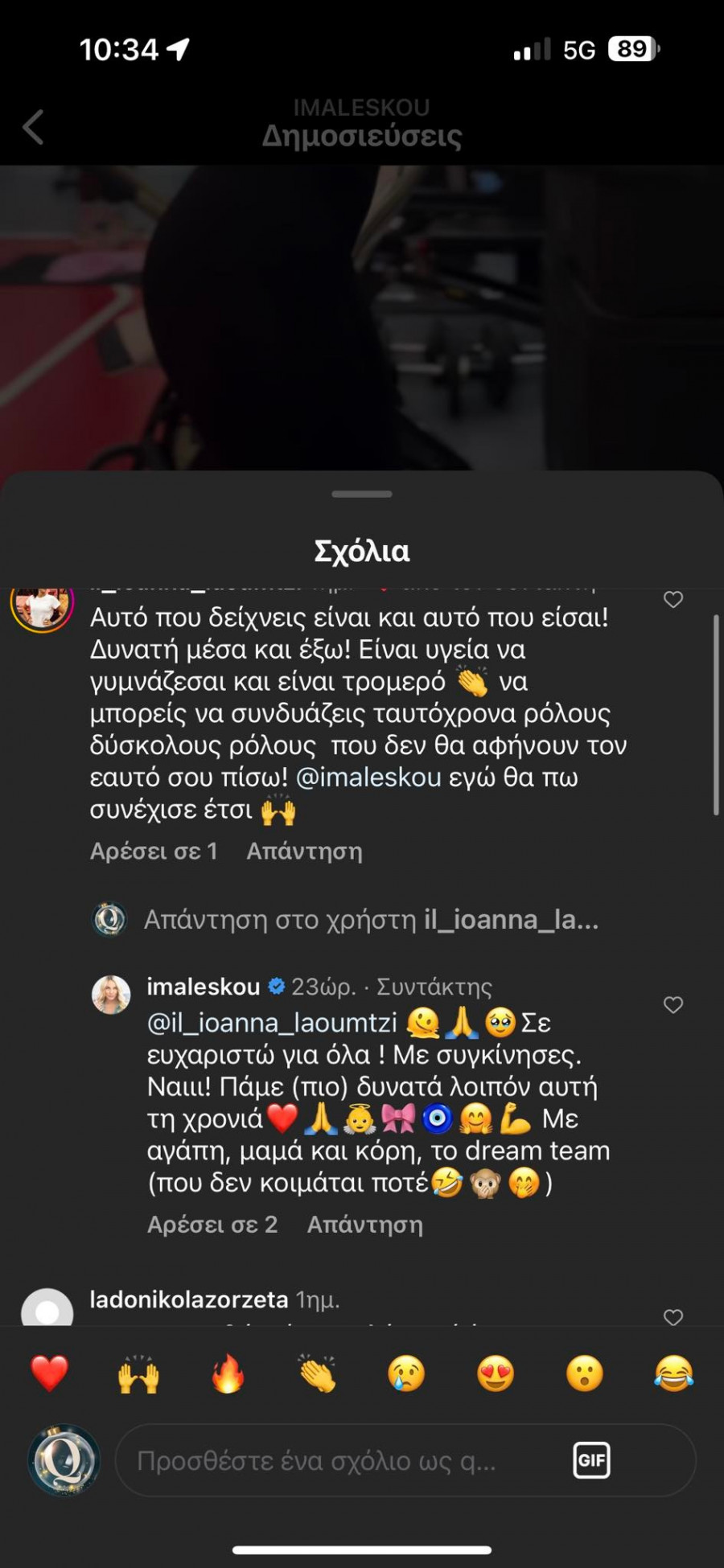724x1568 pixels.
Task: Like il_ioanna_laoumtzi's comment
Action: coord(673,600)
